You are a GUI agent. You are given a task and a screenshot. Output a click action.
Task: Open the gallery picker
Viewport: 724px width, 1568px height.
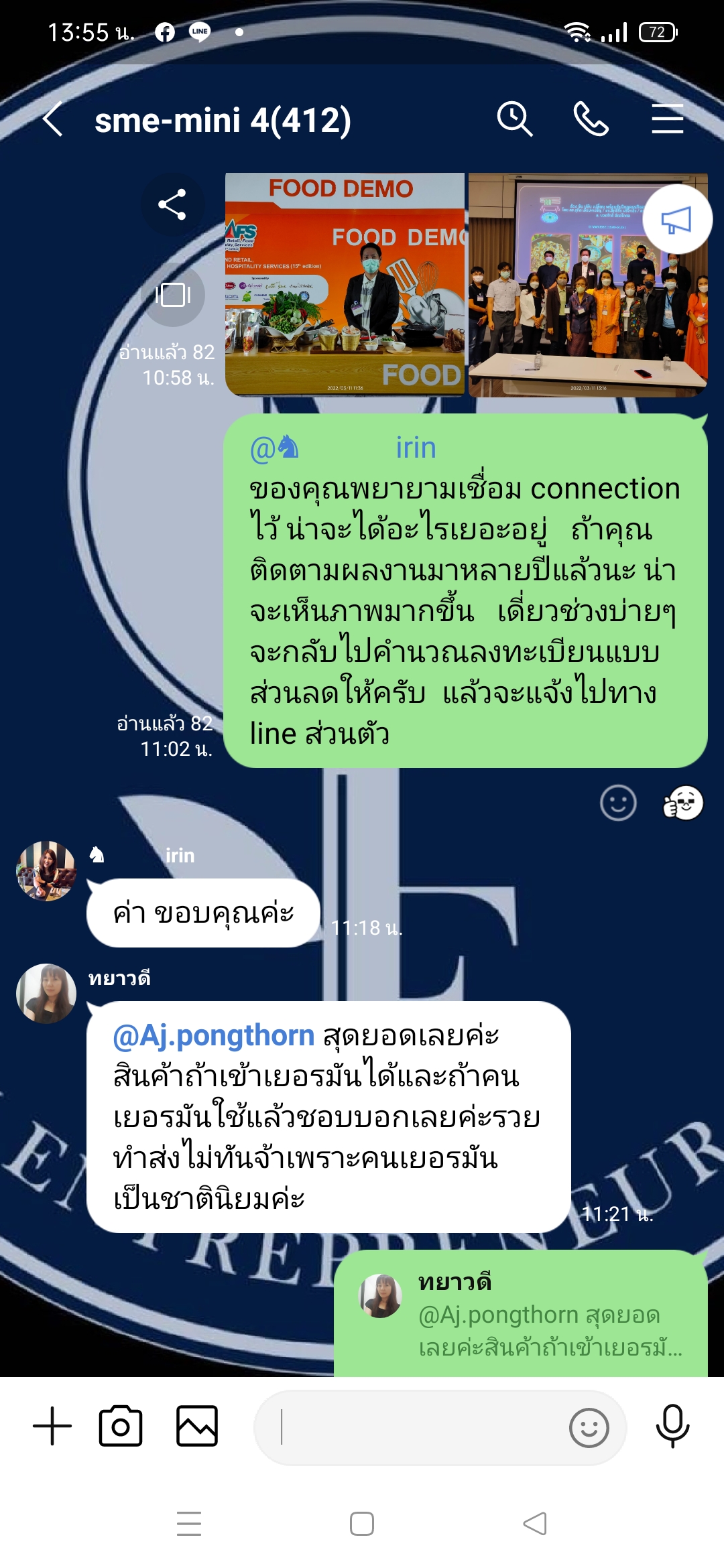(x=197, y=1426)
